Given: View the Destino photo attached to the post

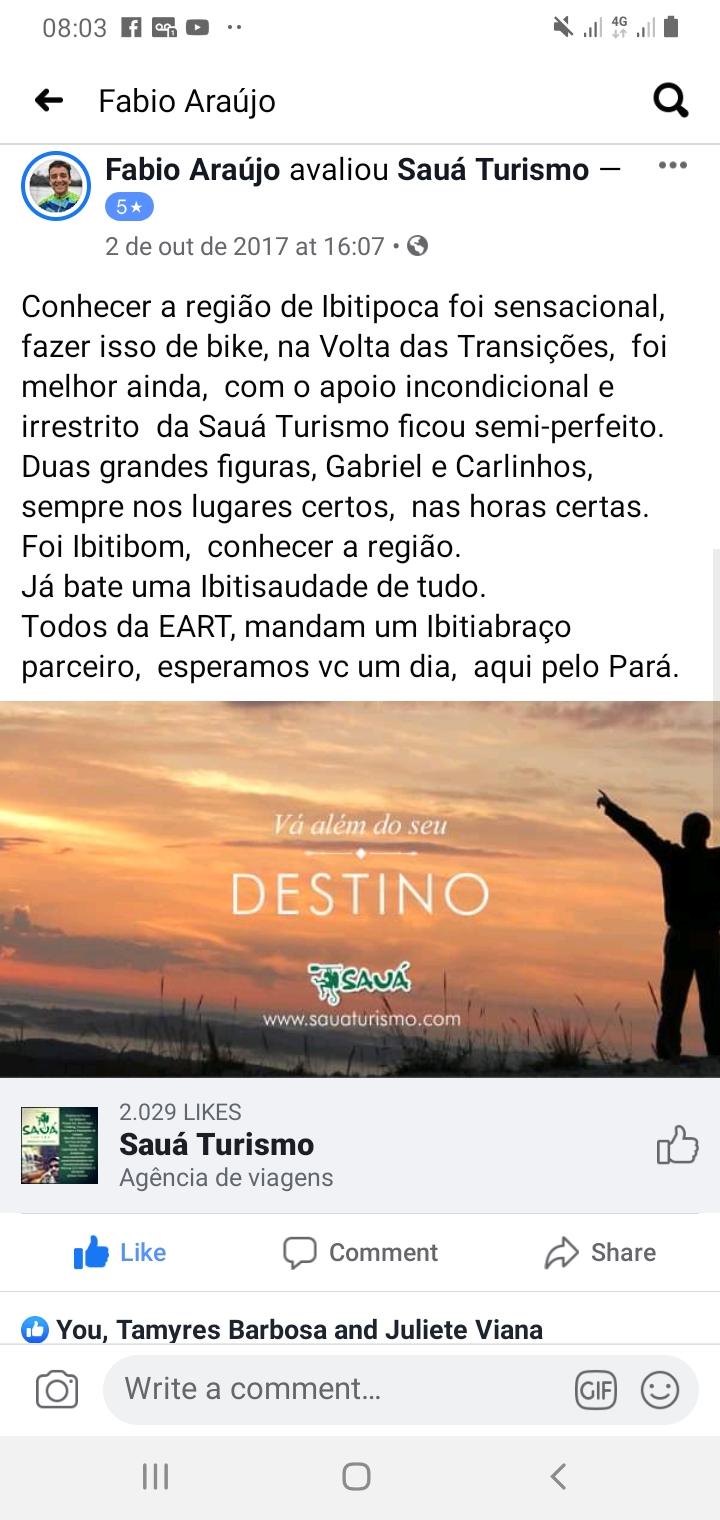Looking at the screenshot, I should tap(360, 888).
